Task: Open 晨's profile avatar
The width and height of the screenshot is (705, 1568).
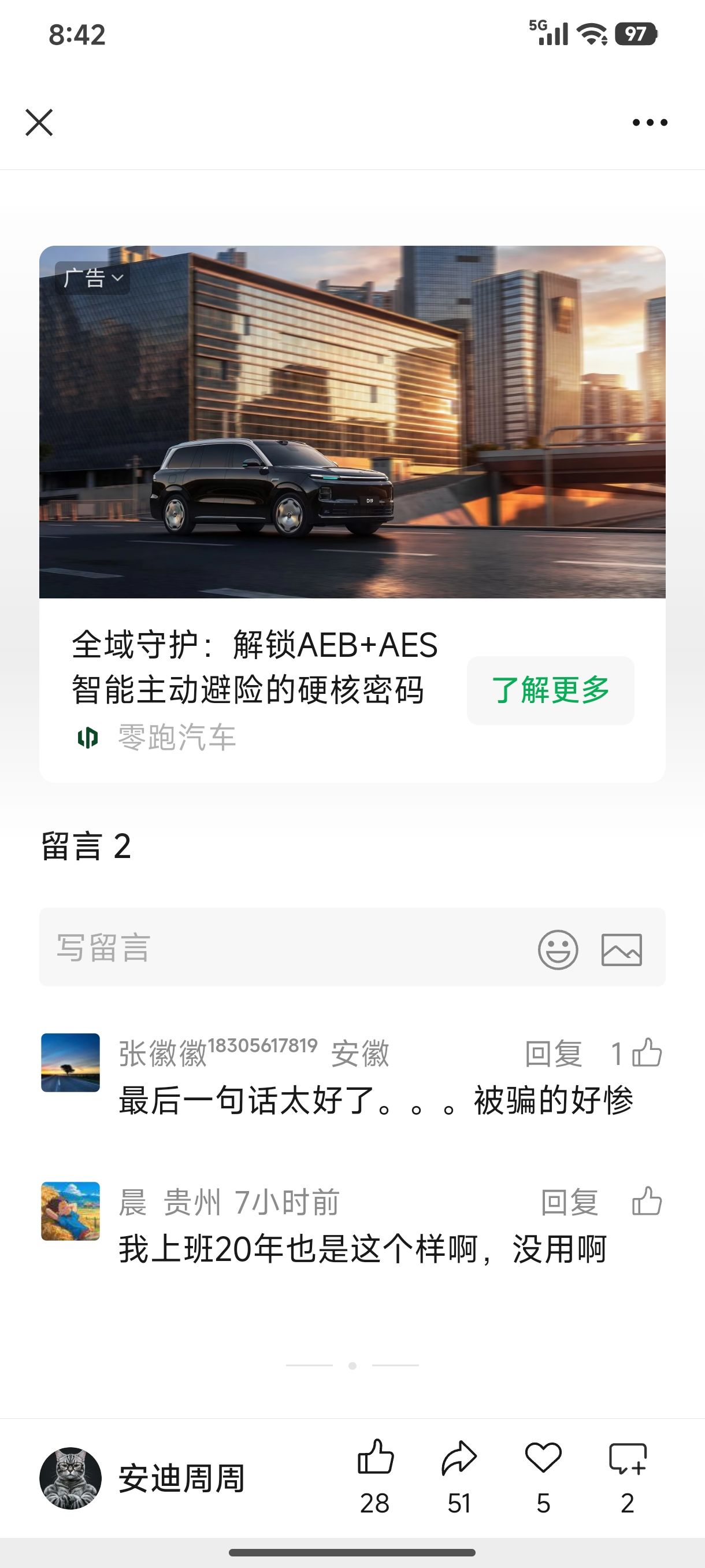Action: pyautogui.click(x=70, y=1211)
